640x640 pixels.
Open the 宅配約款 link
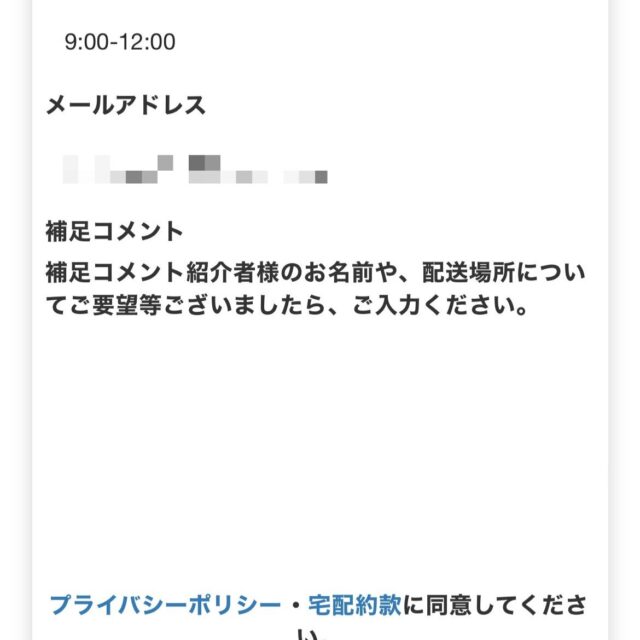coord(354,605)
